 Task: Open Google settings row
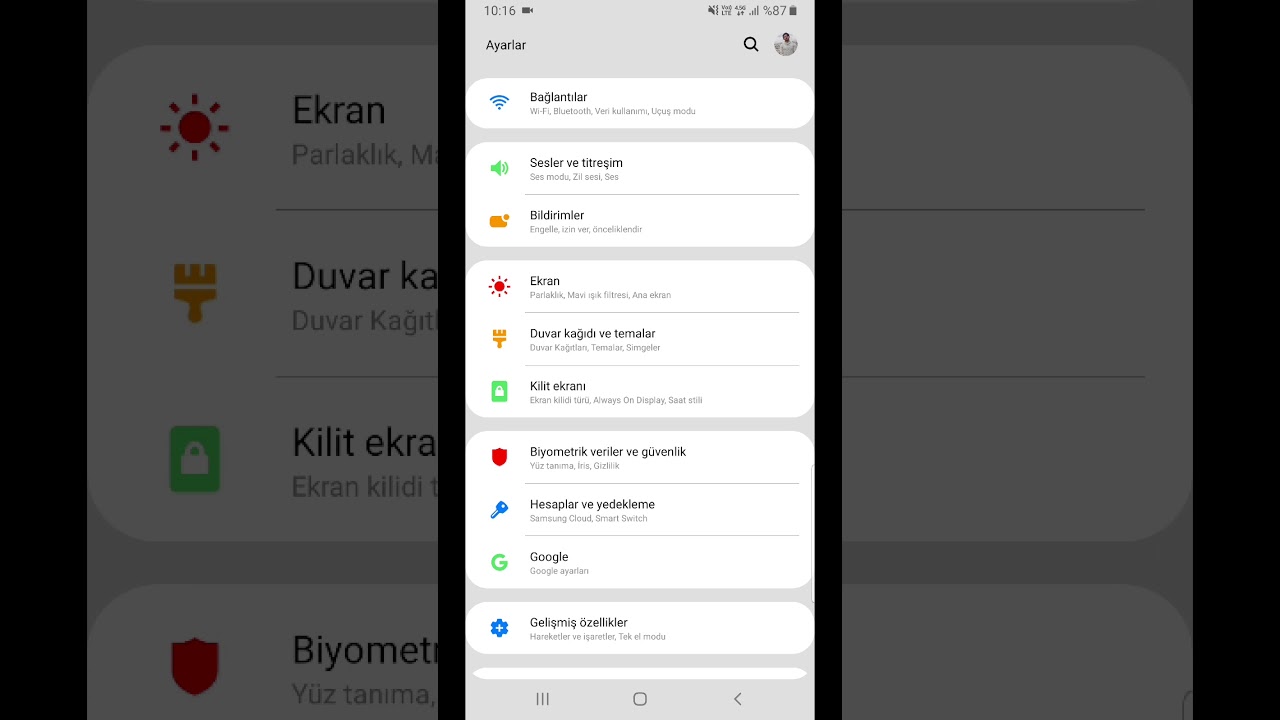(640, 562)
